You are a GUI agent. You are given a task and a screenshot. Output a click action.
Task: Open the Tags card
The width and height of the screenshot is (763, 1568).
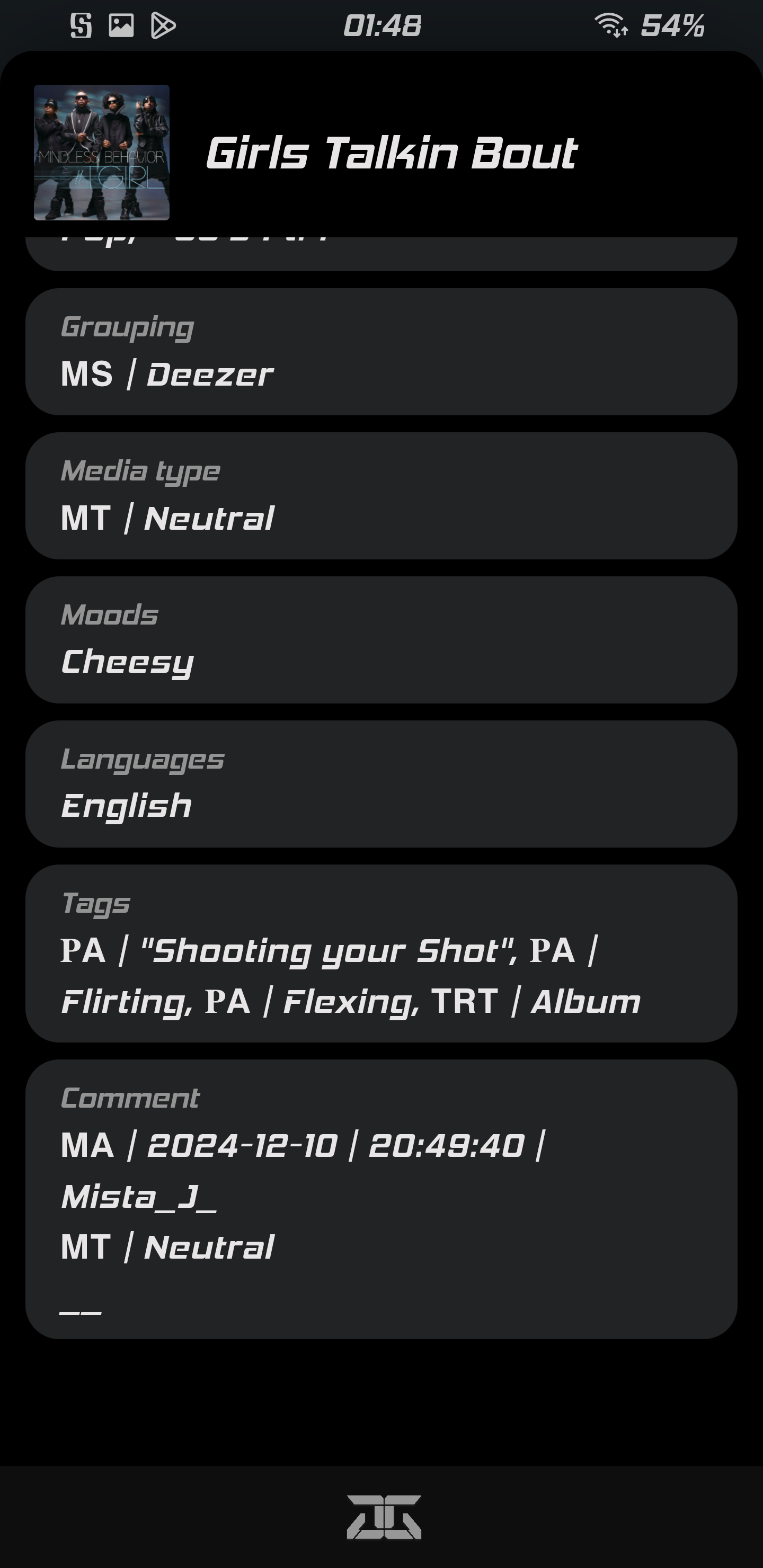[381, 953]
